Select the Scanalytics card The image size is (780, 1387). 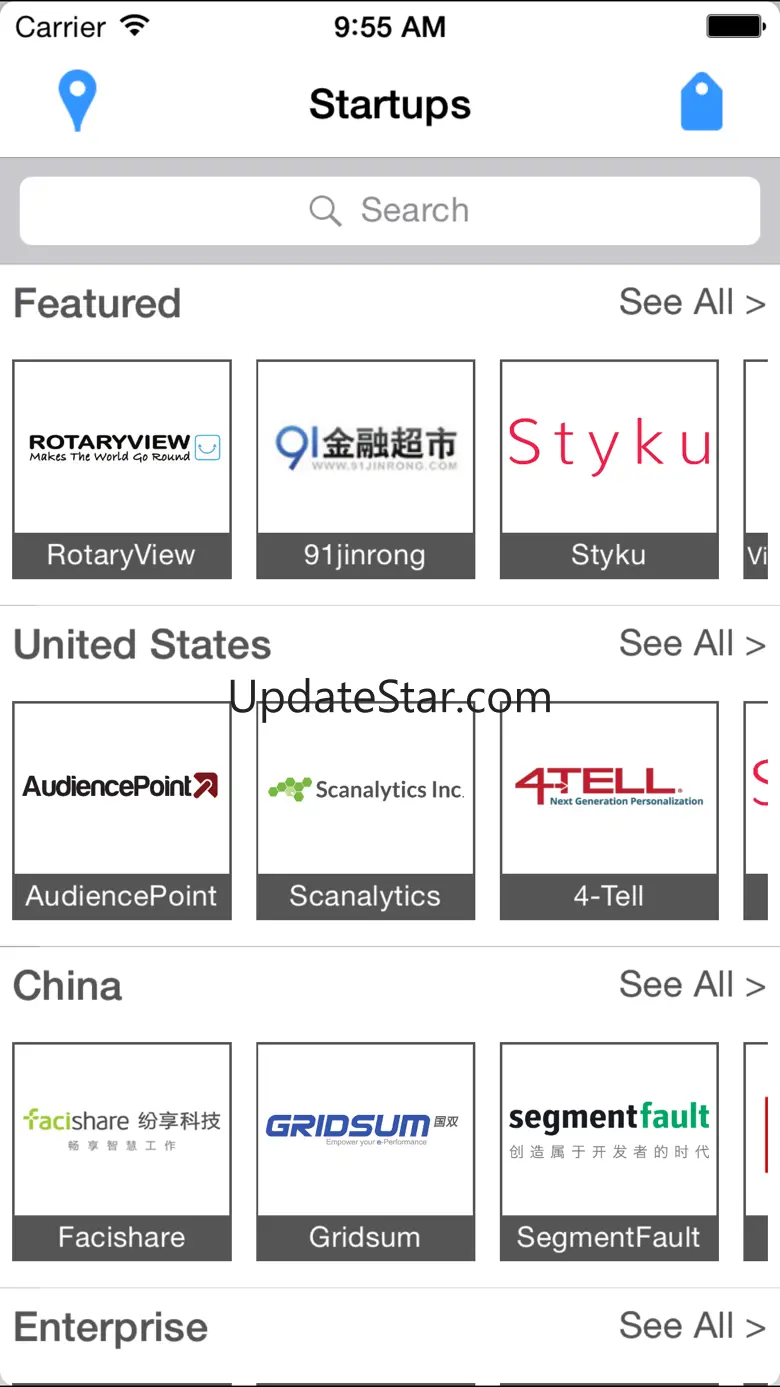coord(365,810)
